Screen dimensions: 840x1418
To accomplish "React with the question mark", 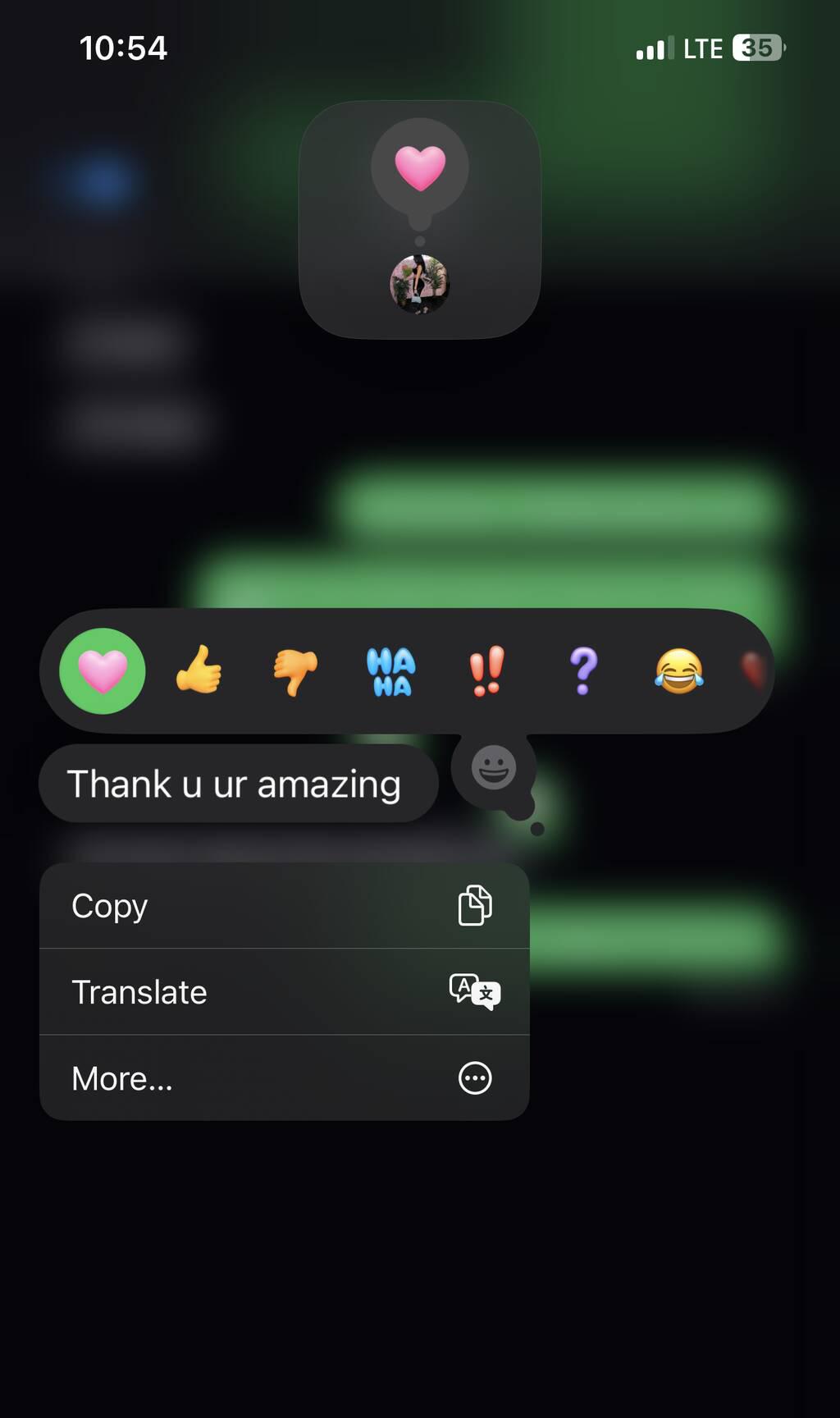I will [582, 671].
